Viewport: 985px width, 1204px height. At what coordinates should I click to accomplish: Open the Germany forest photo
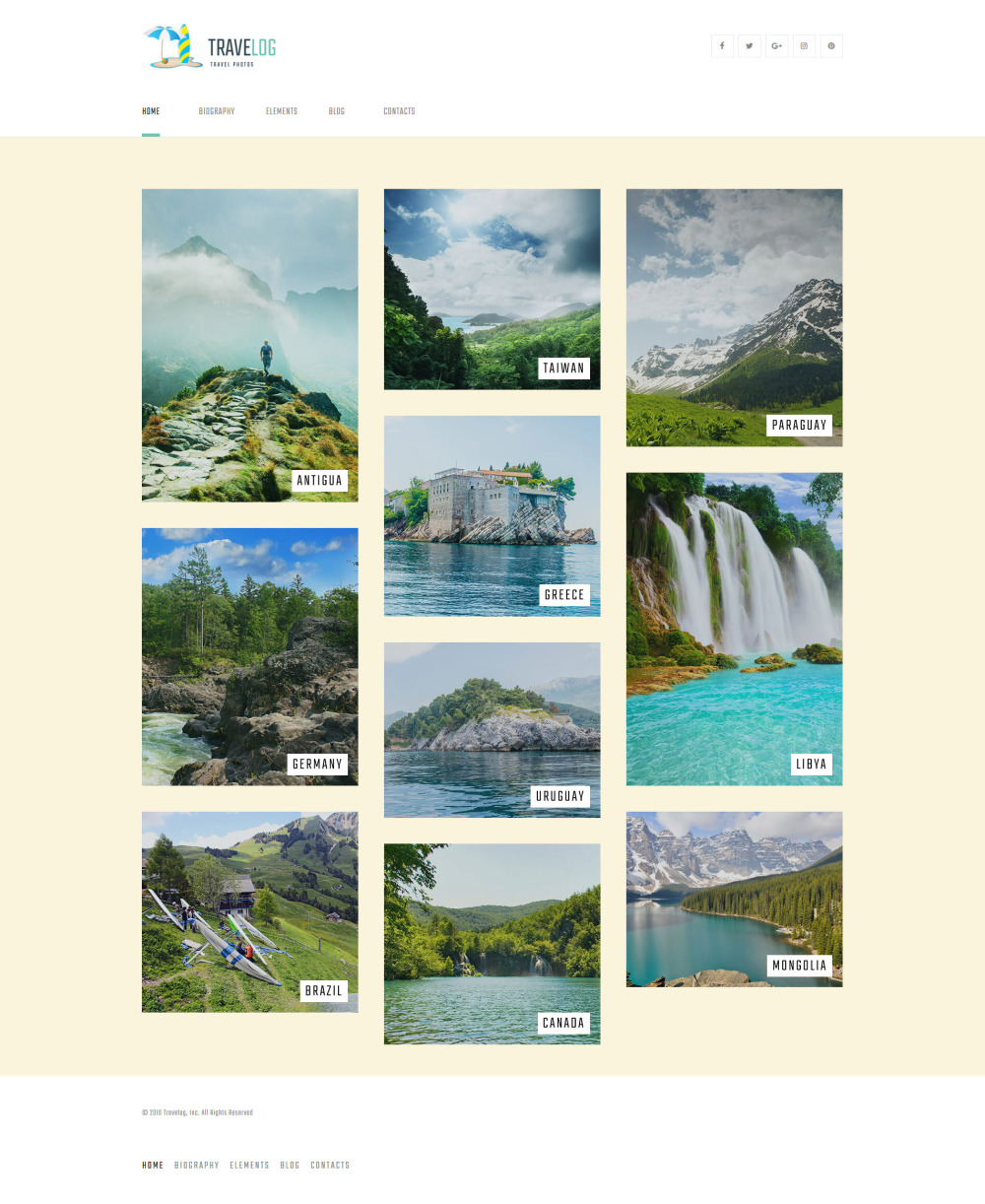(x=250, y=656)
